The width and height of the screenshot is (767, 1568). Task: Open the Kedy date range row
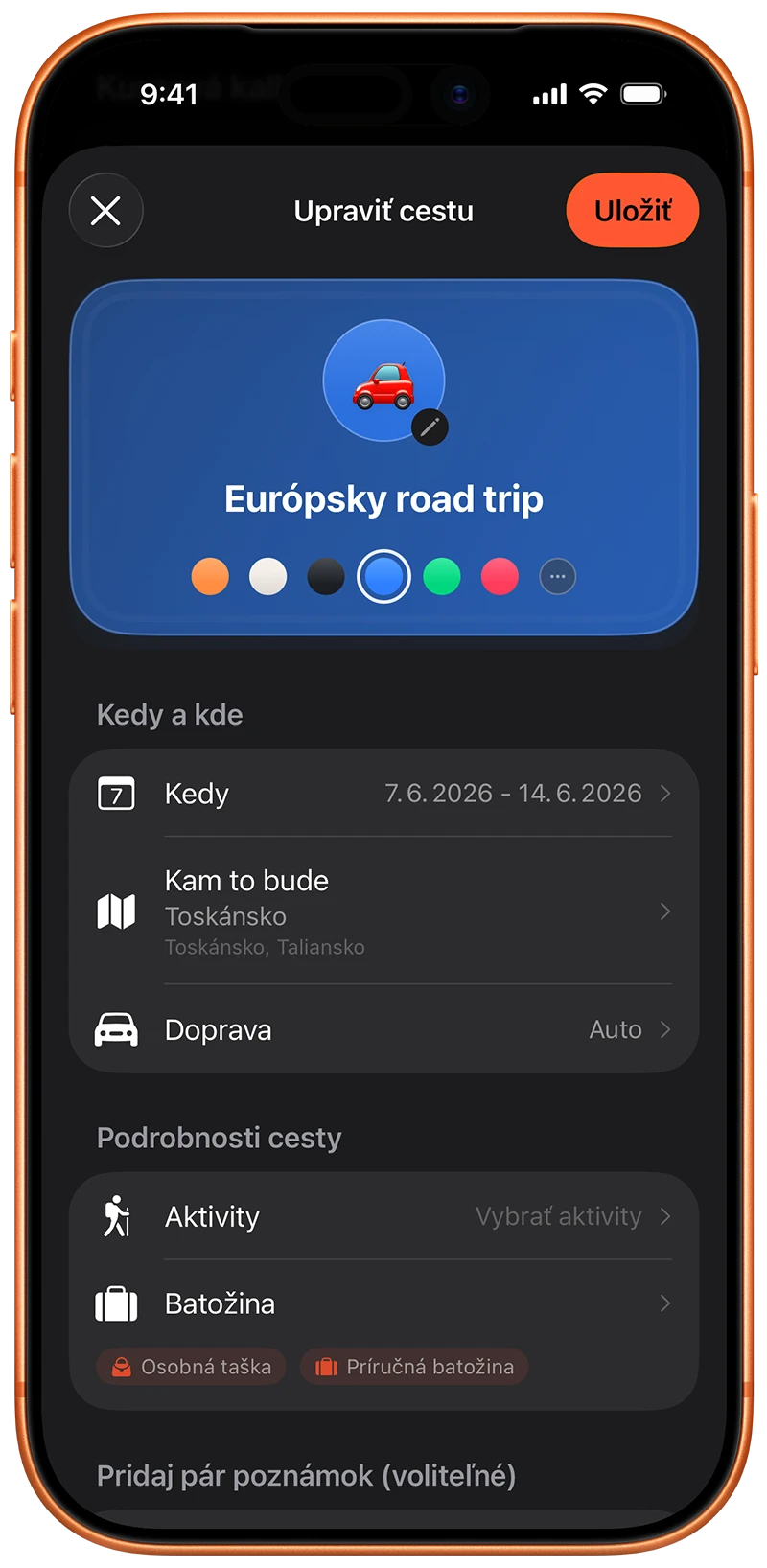(383, 794)
